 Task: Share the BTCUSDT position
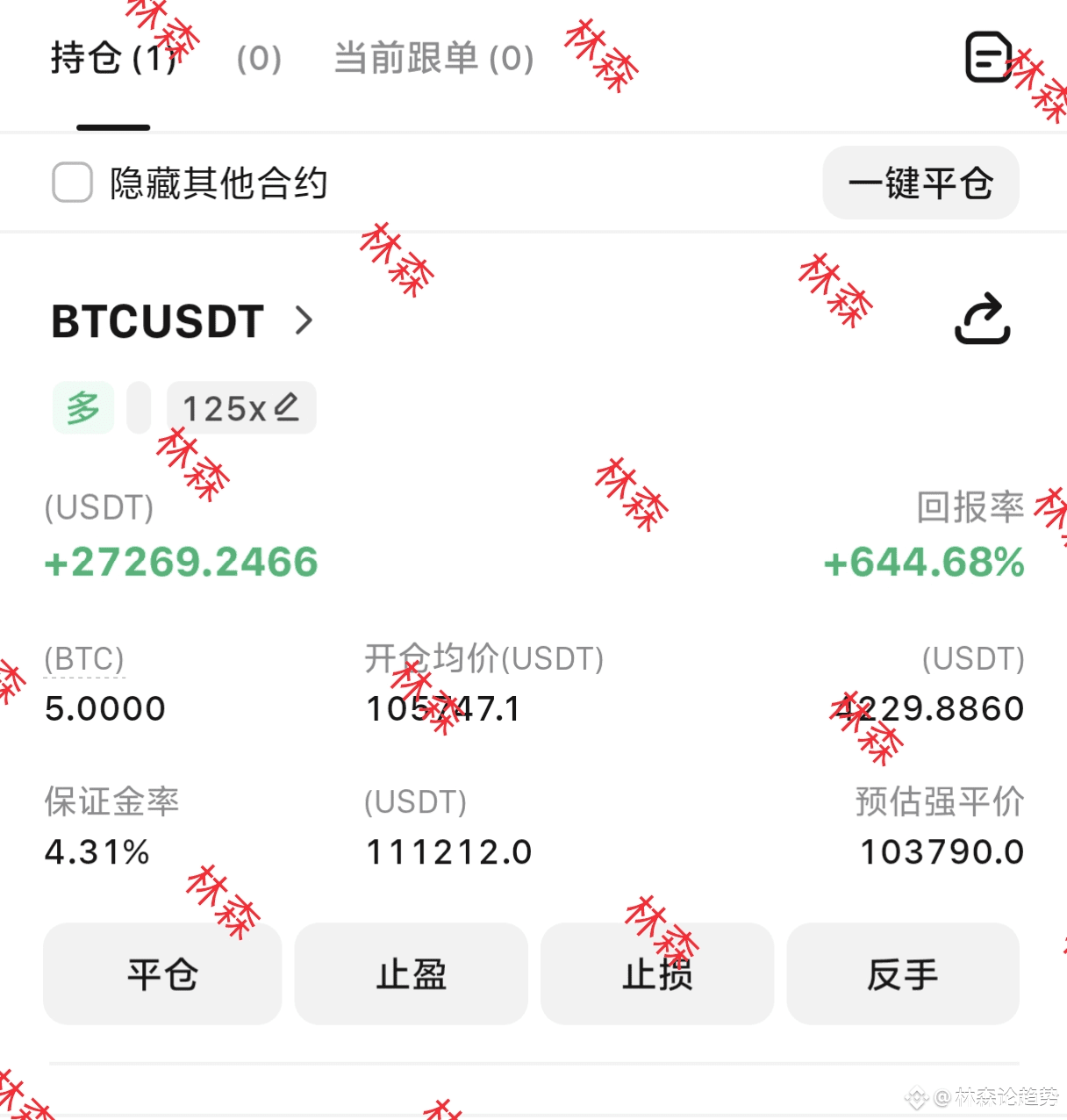(x=983, y=319)
